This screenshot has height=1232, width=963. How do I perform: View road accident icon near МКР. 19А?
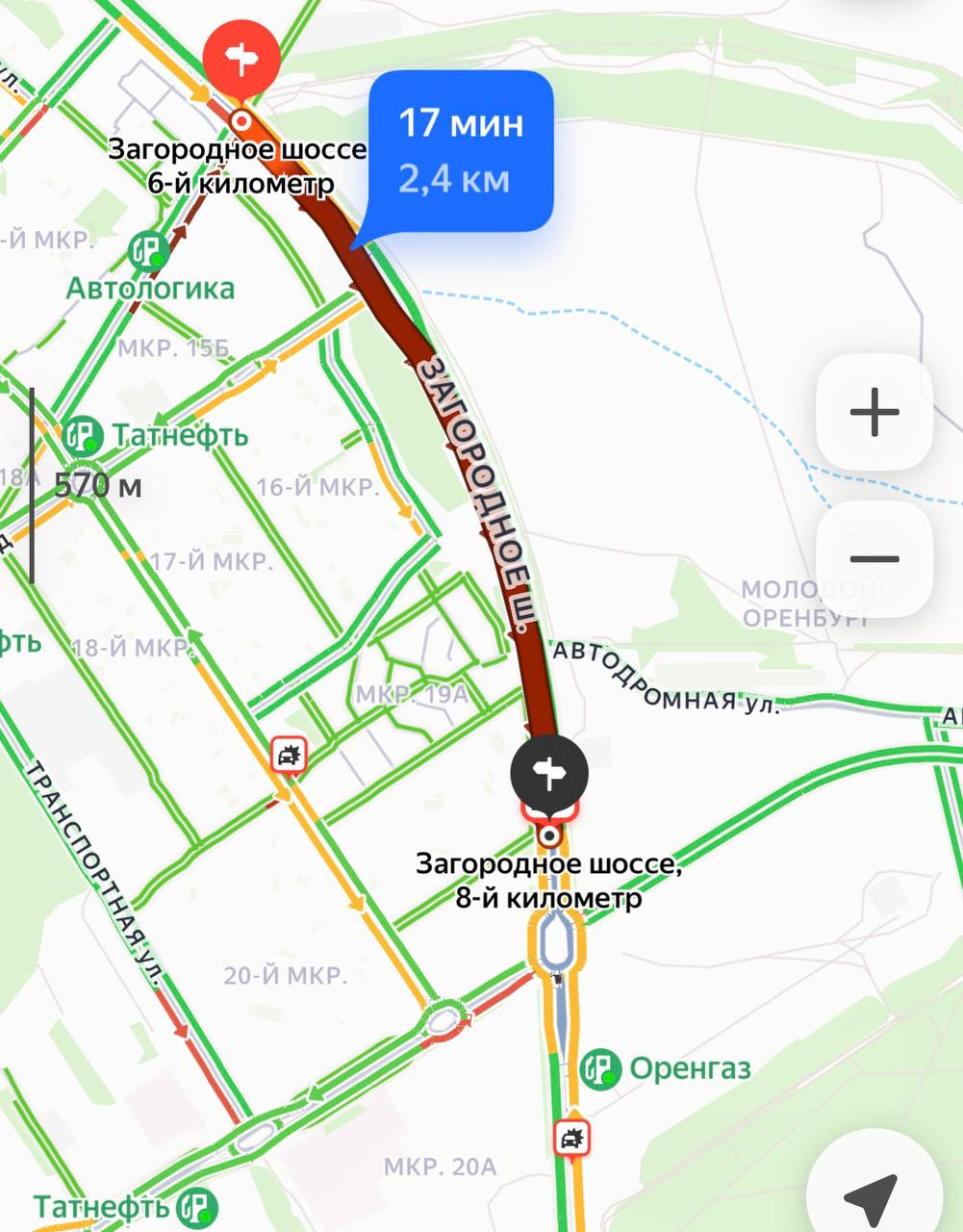point(289,756)
